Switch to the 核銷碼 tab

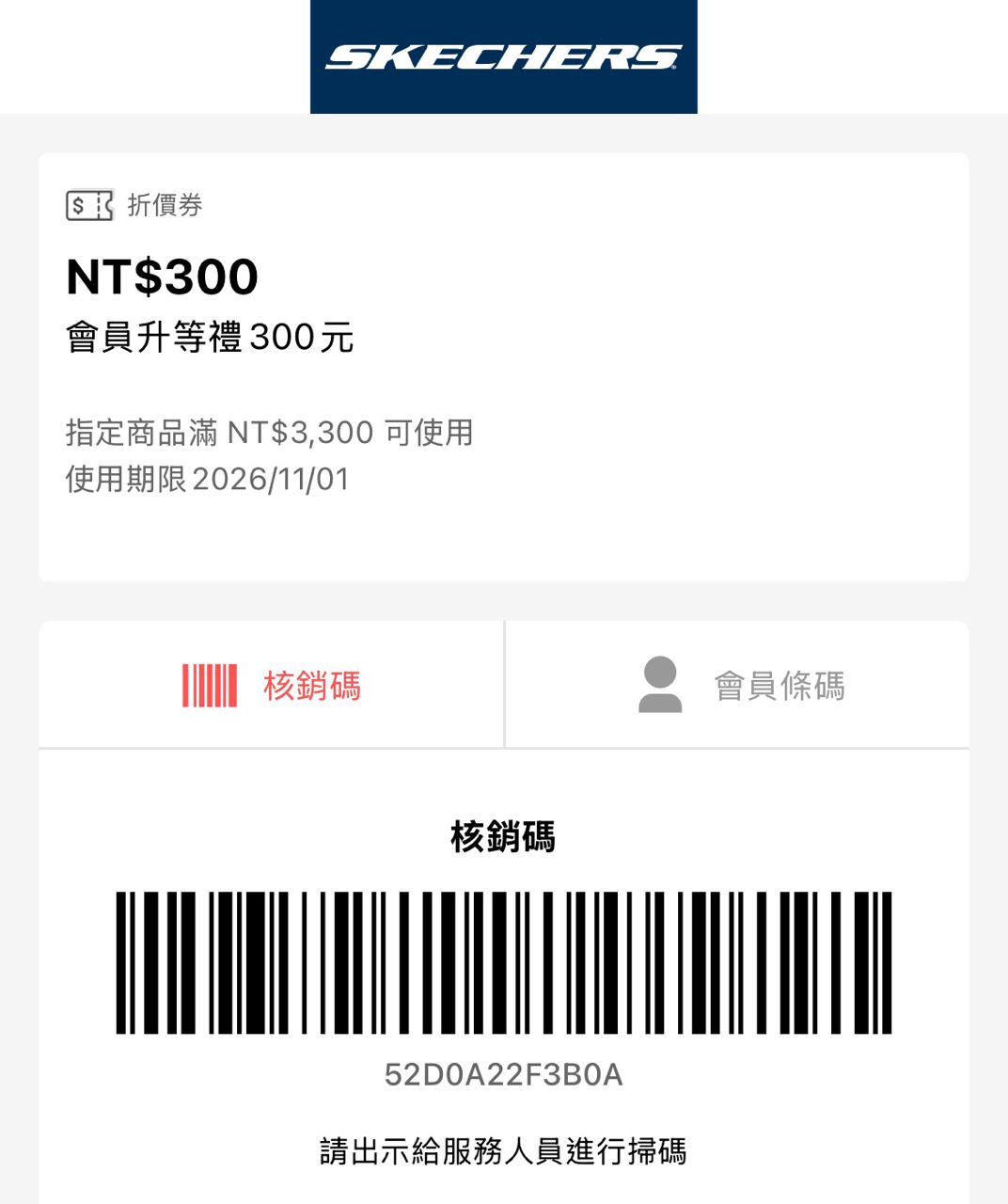click(x=272, y=686)
